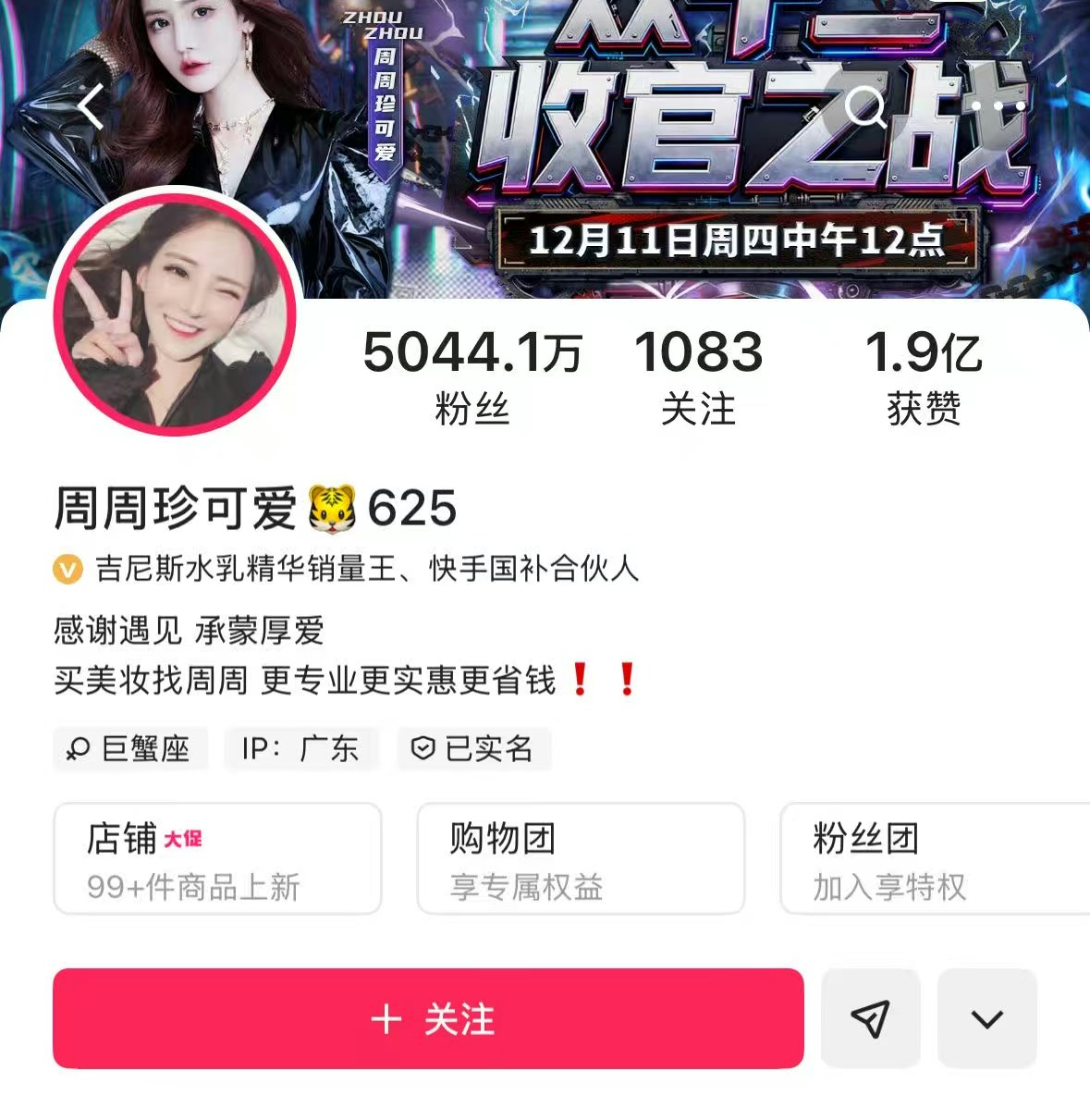Expand more options with the chevron button
1090x1120 pixels.
click(986, 1018)
